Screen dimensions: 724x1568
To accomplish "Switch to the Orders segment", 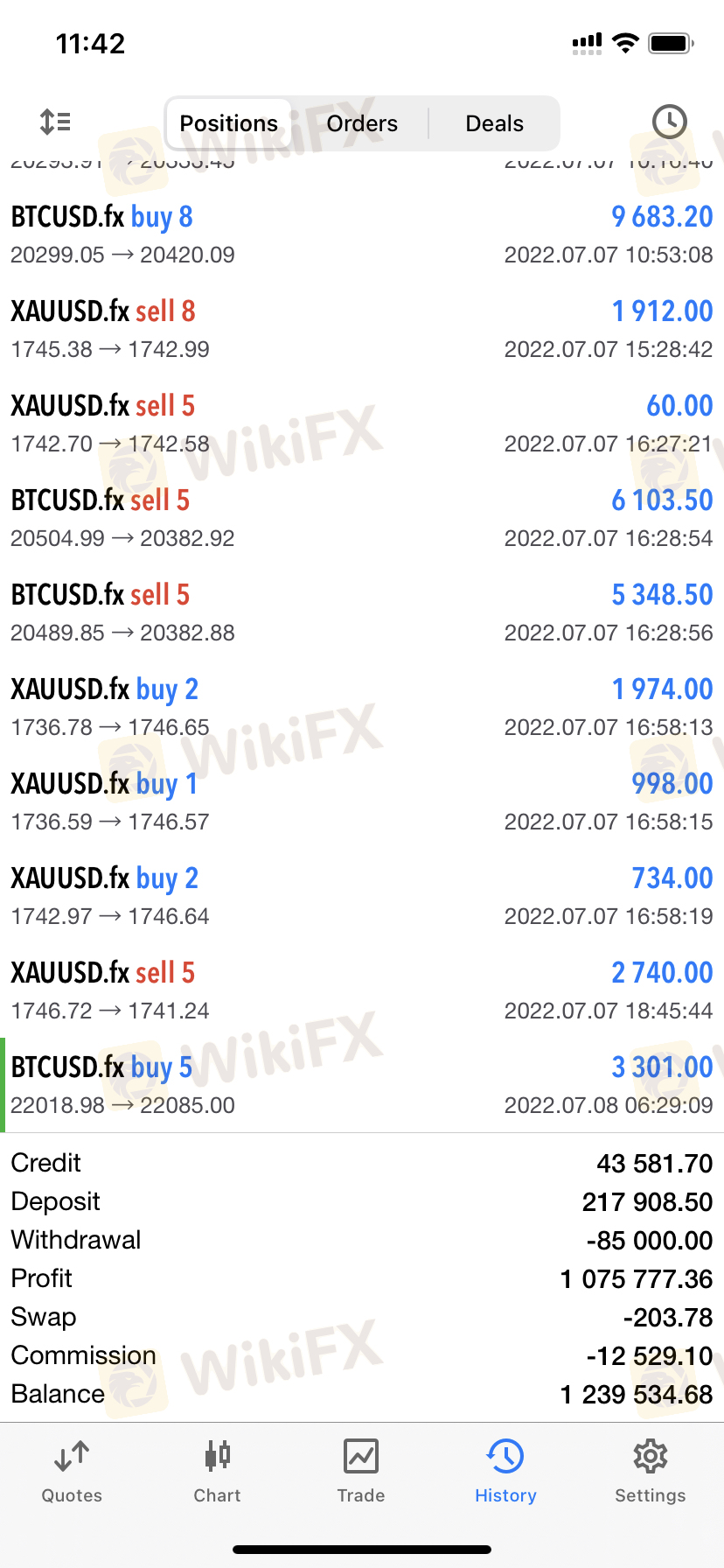I will click(362, 123).
